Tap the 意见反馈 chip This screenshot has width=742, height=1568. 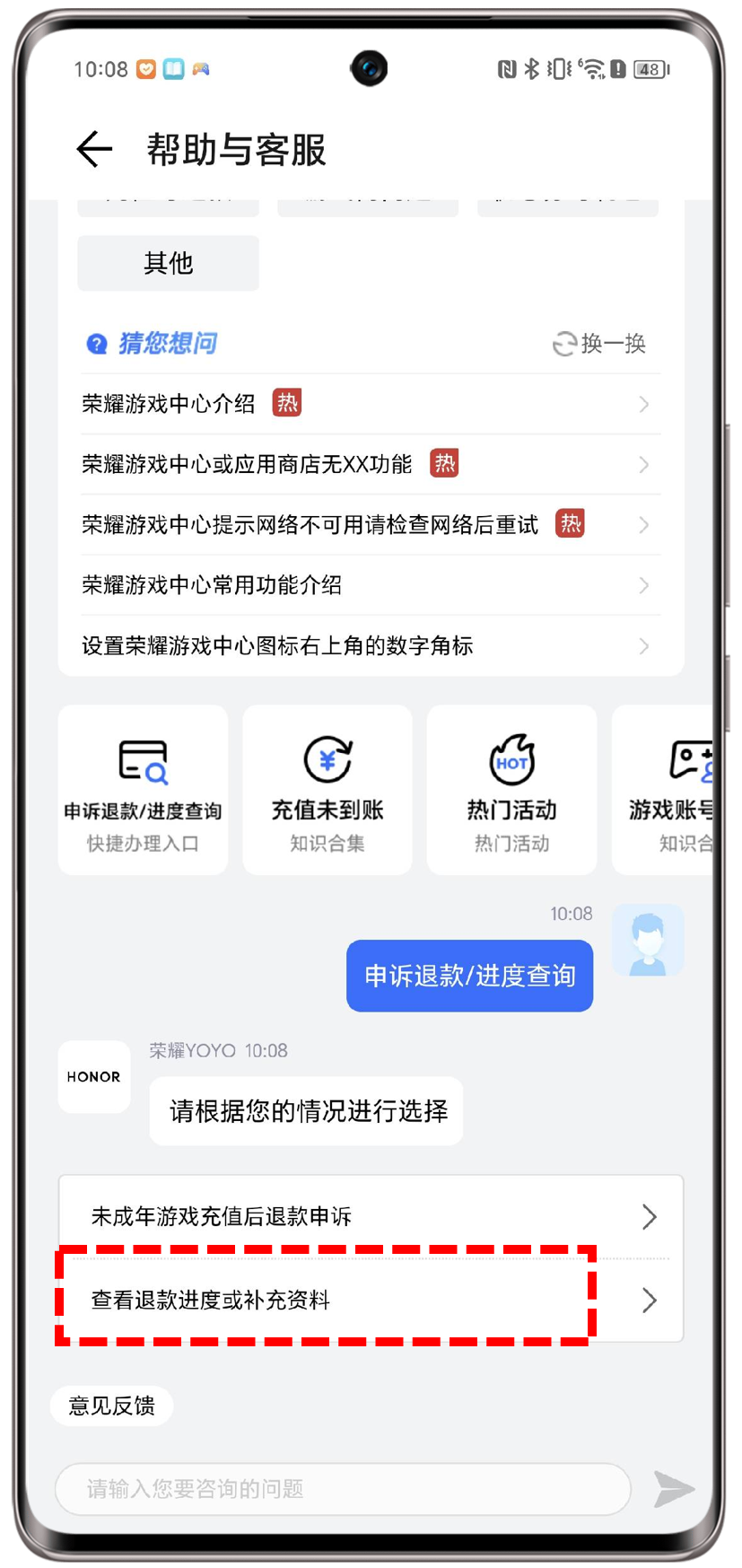112,1406
